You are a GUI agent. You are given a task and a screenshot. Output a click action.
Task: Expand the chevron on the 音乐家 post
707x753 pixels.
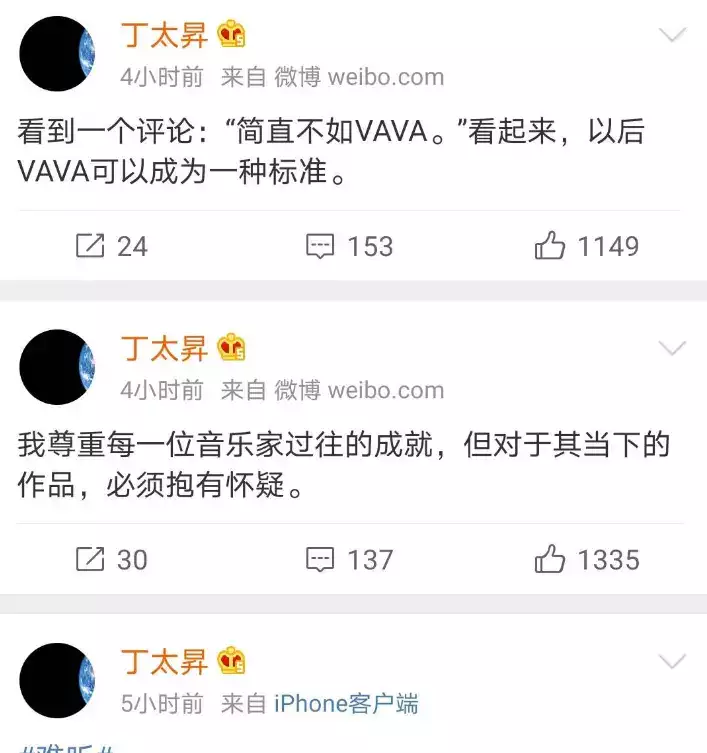[672, 348]
